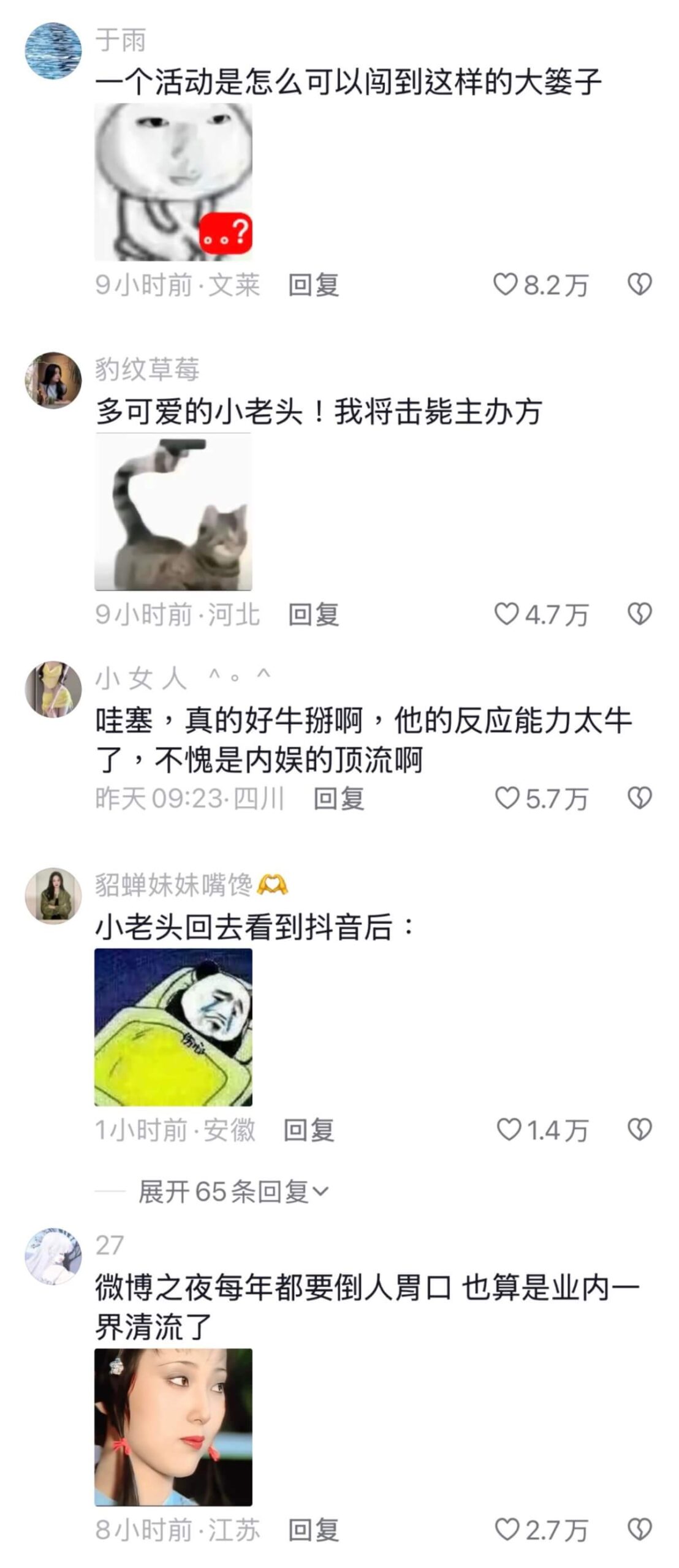Like the comment by 小女人
679x1568 pixels.
507,798
